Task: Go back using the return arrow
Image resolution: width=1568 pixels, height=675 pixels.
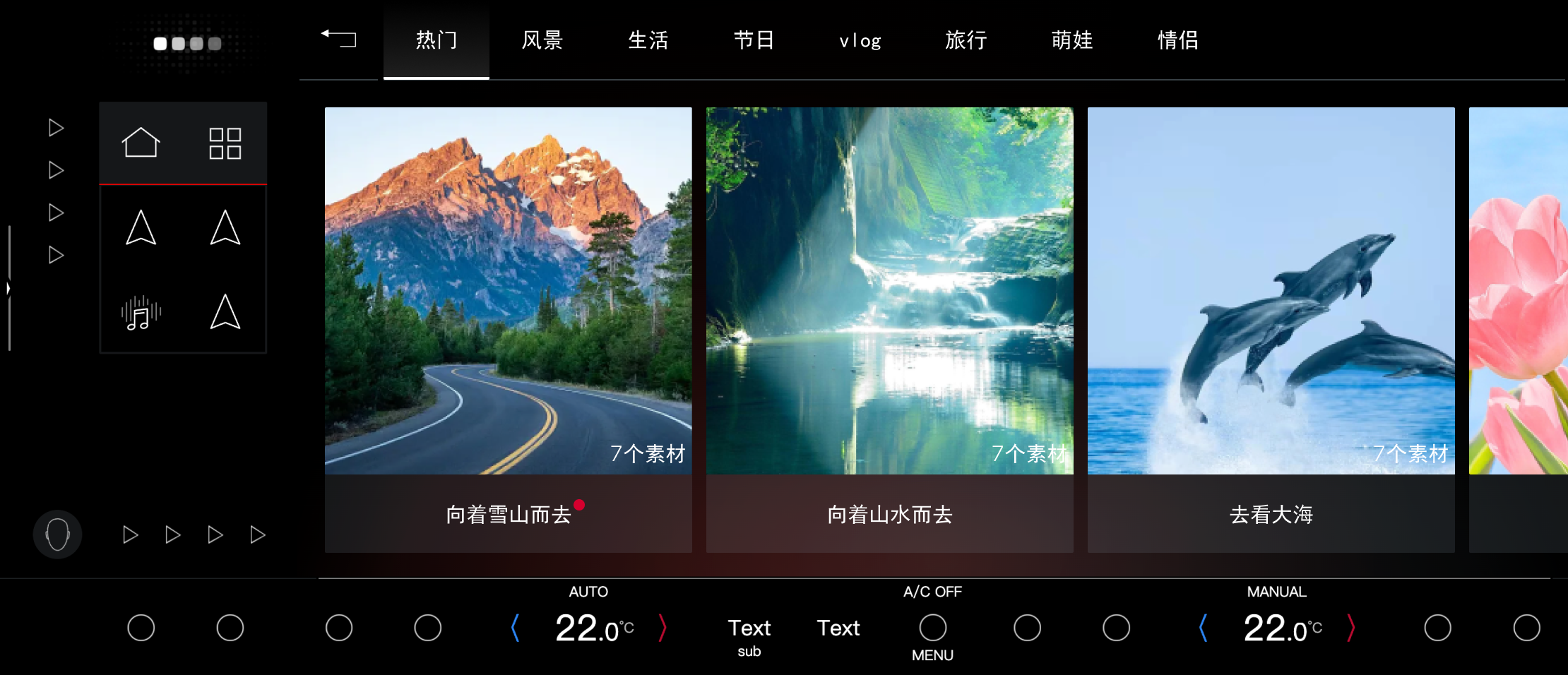Action: [339, 39]
